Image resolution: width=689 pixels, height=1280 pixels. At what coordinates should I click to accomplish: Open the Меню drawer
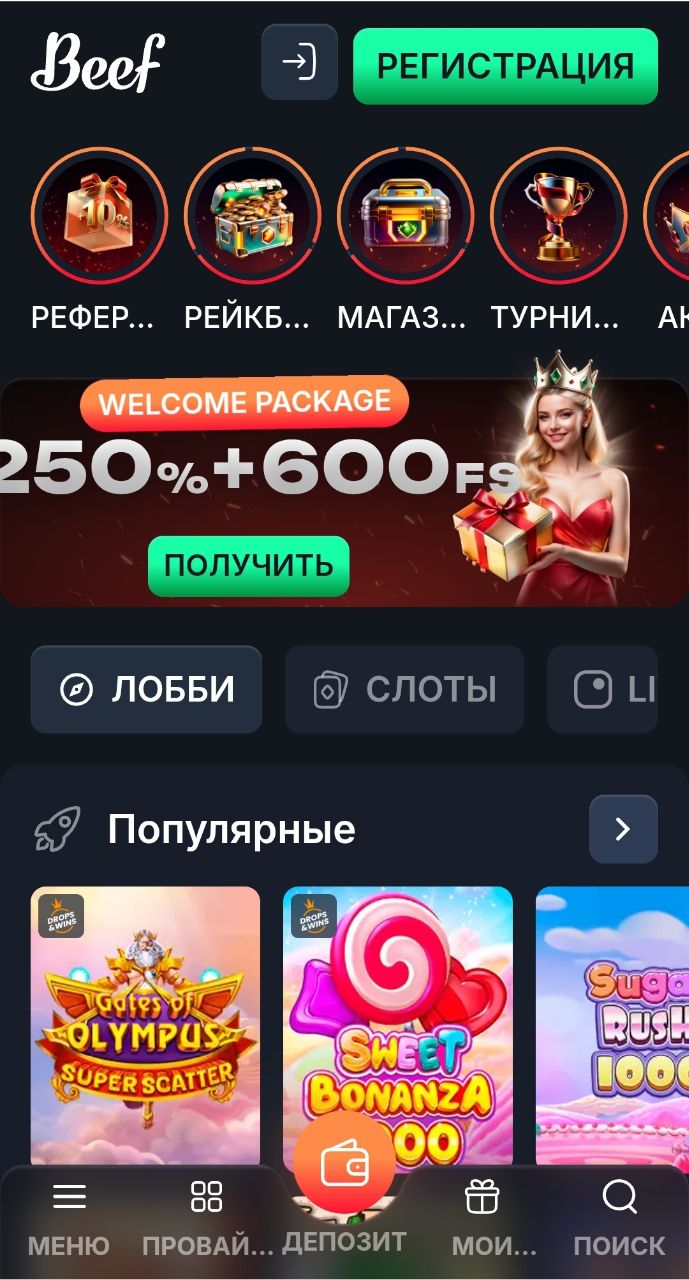pyautogui.click(x=69, y=1217)
